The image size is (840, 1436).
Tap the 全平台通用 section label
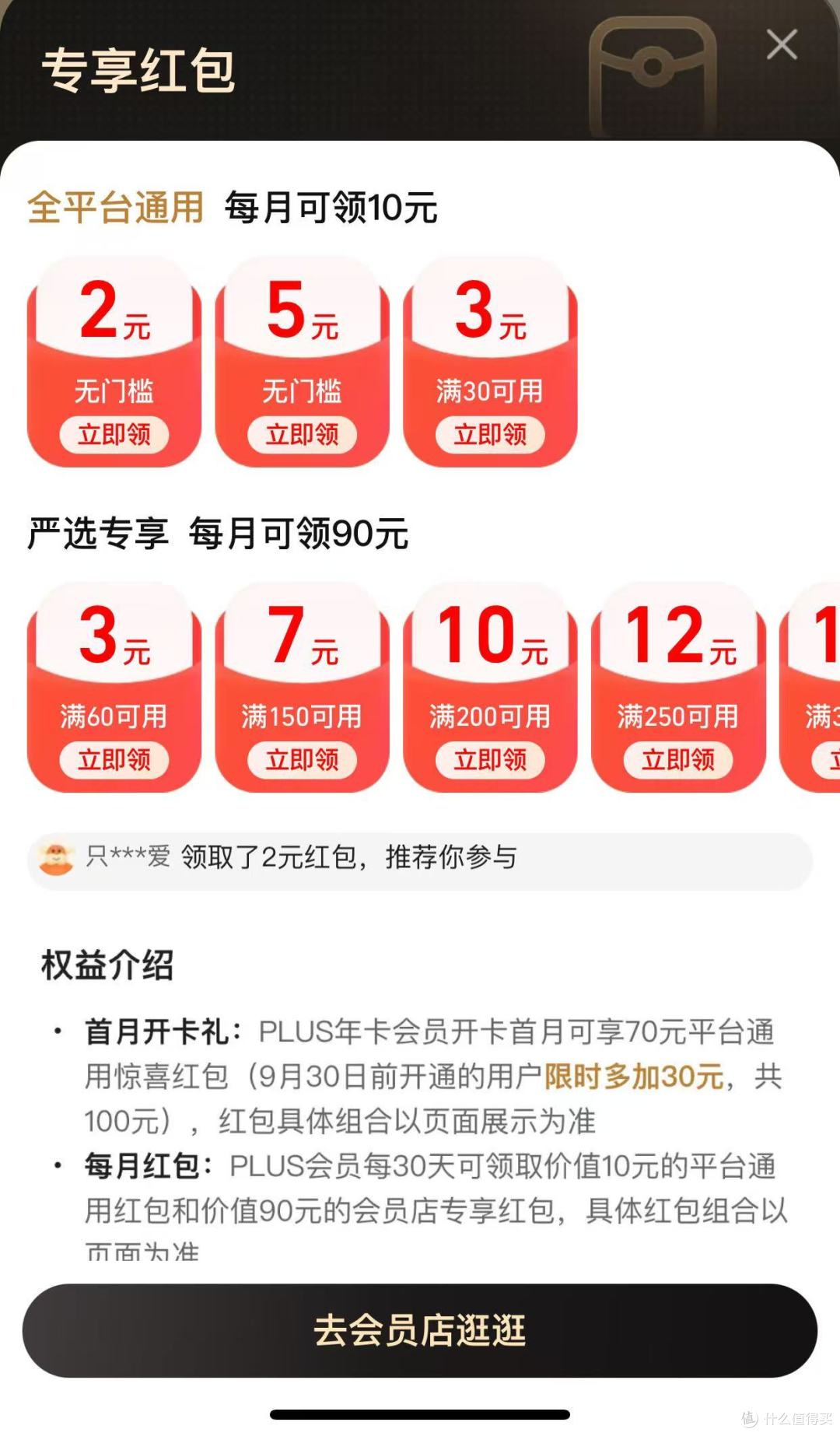coord(114,208)
